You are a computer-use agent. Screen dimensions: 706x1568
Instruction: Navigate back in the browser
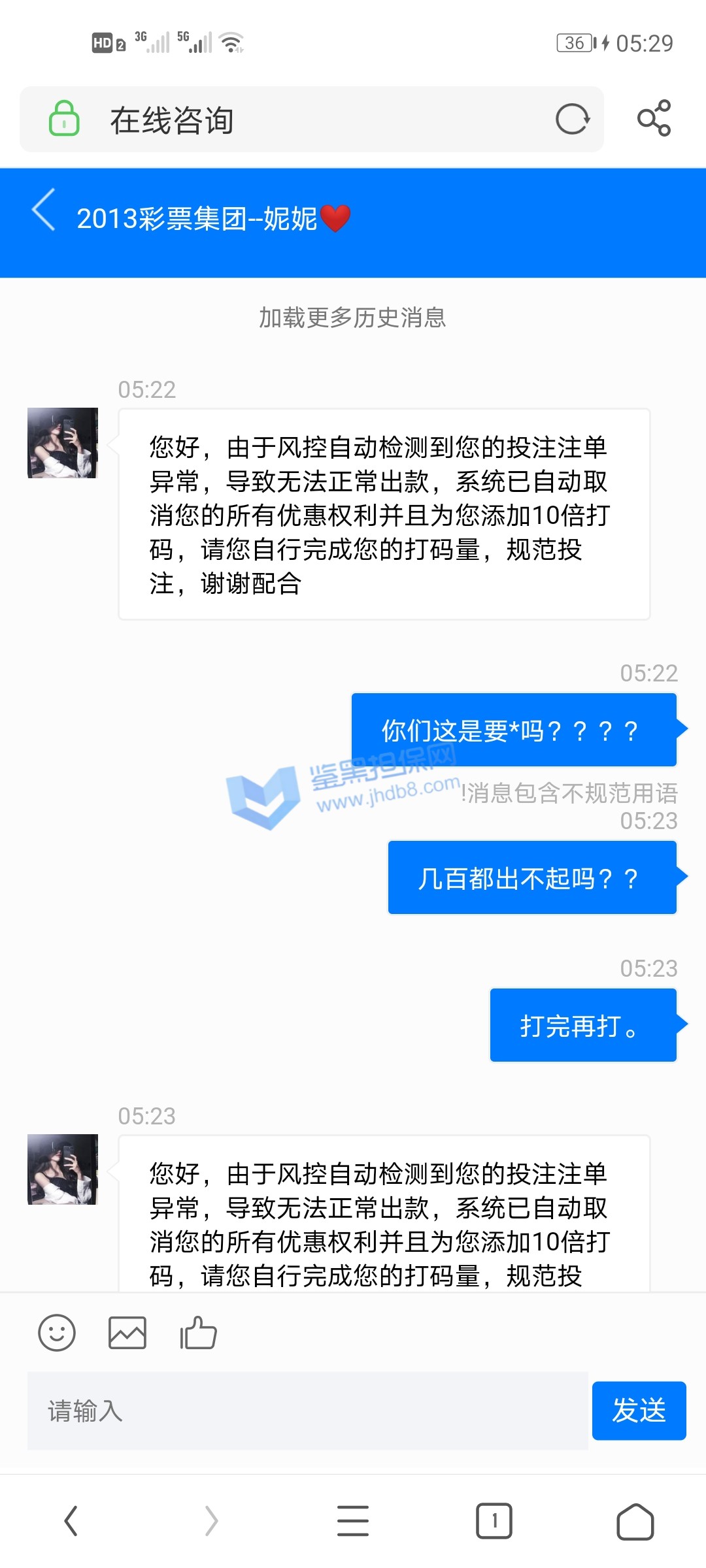coord(71,1521)
